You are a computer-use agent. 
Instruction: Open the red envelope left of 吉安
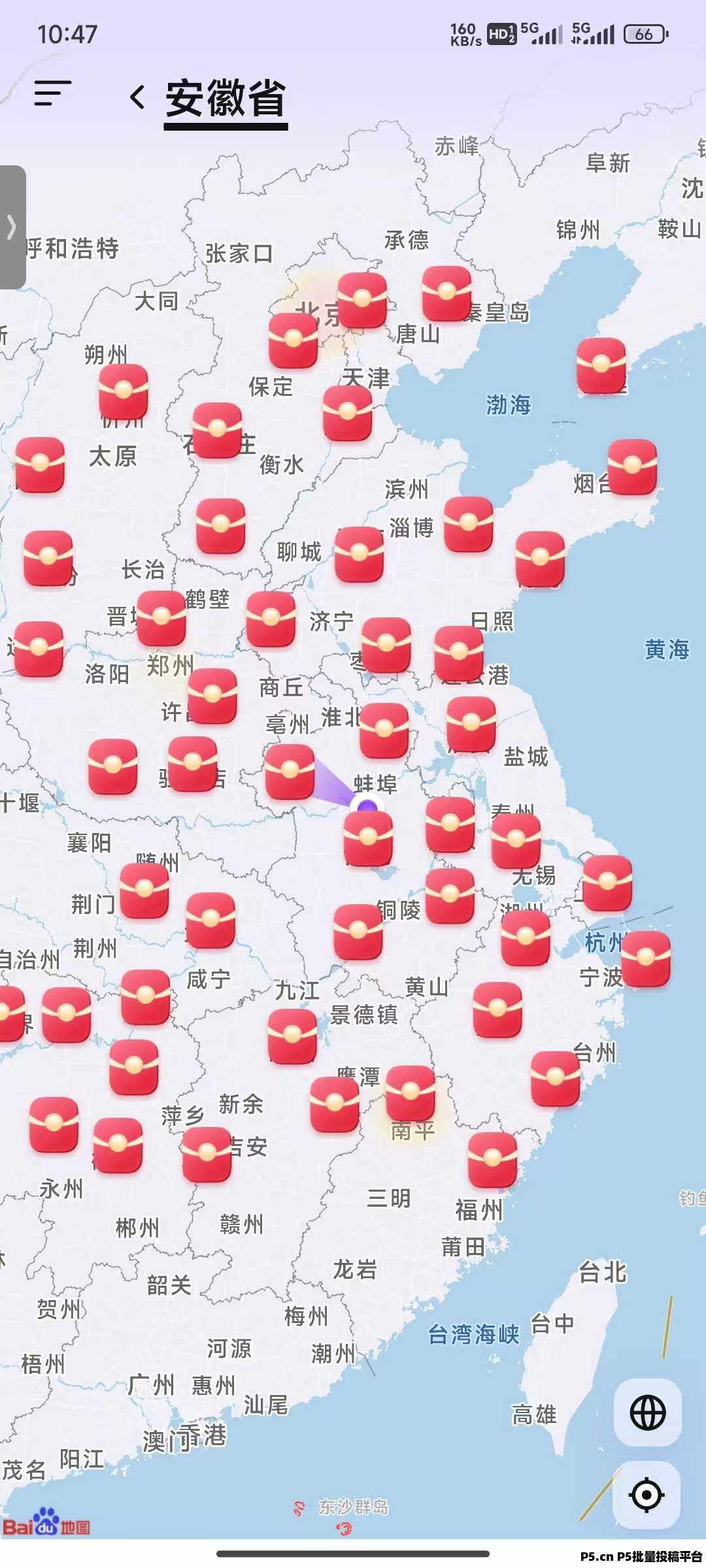207,1155
